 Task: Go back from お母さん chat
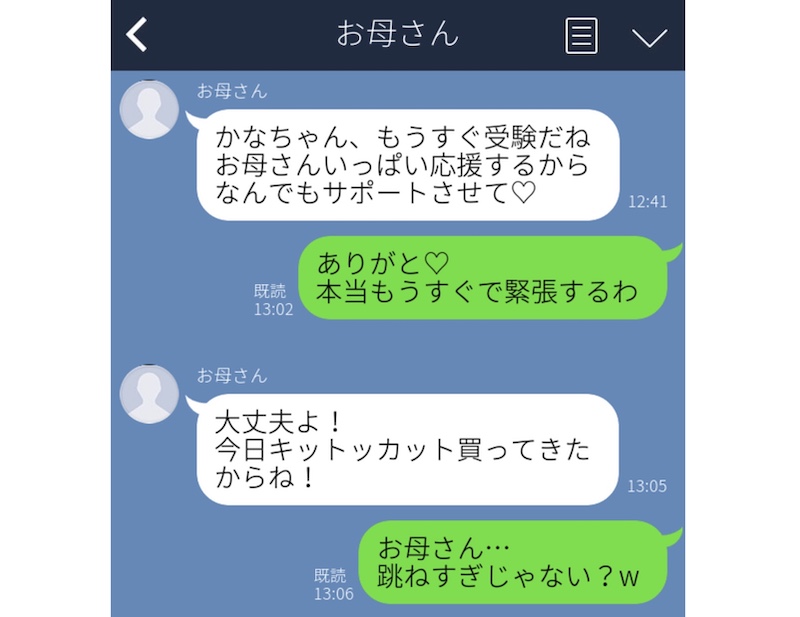click(137, 35)
